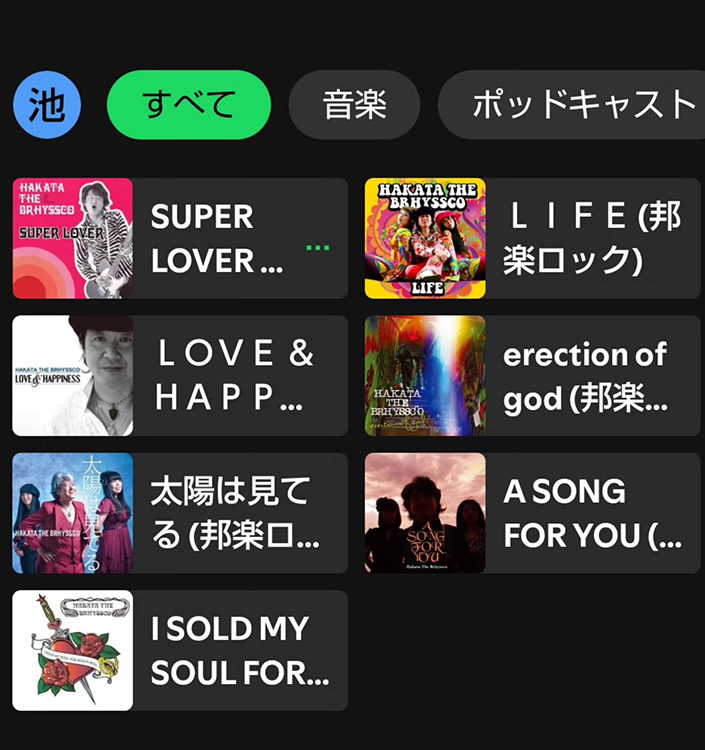This screenshot has width=705, height=750.
Task: Open the I SOLD MY SOUL FOR… card
Action: [x=180, y=650]
